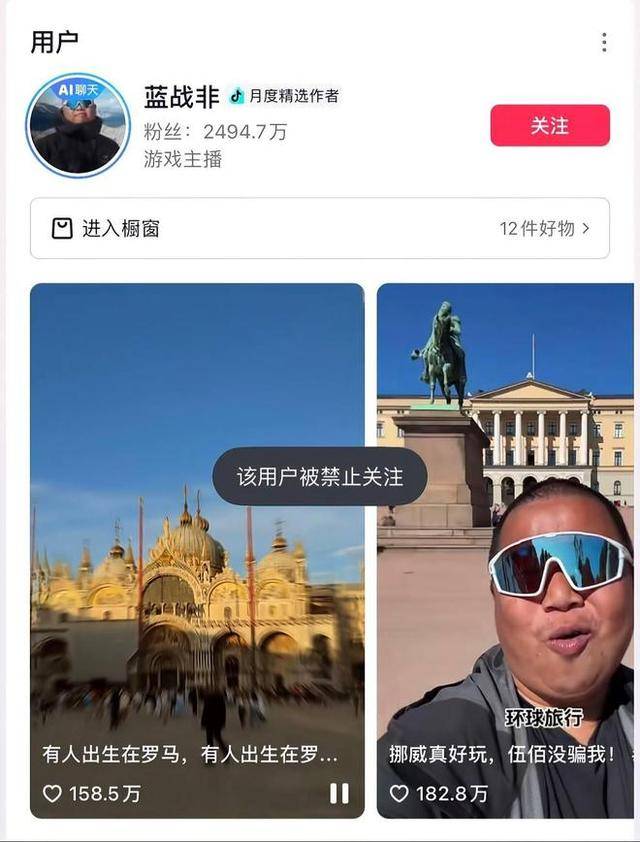Viewport: 640px width, 842px height.
Task: Like the 挪威真好玩 video
Action: coord(399,794)
